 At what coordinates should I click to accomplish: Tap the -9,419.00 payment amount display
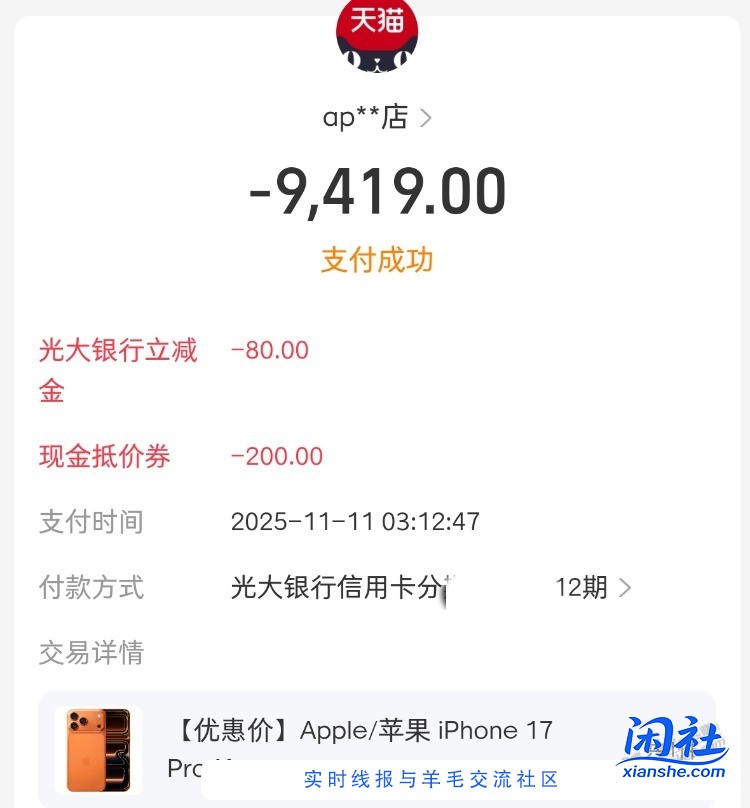[375, 190]
